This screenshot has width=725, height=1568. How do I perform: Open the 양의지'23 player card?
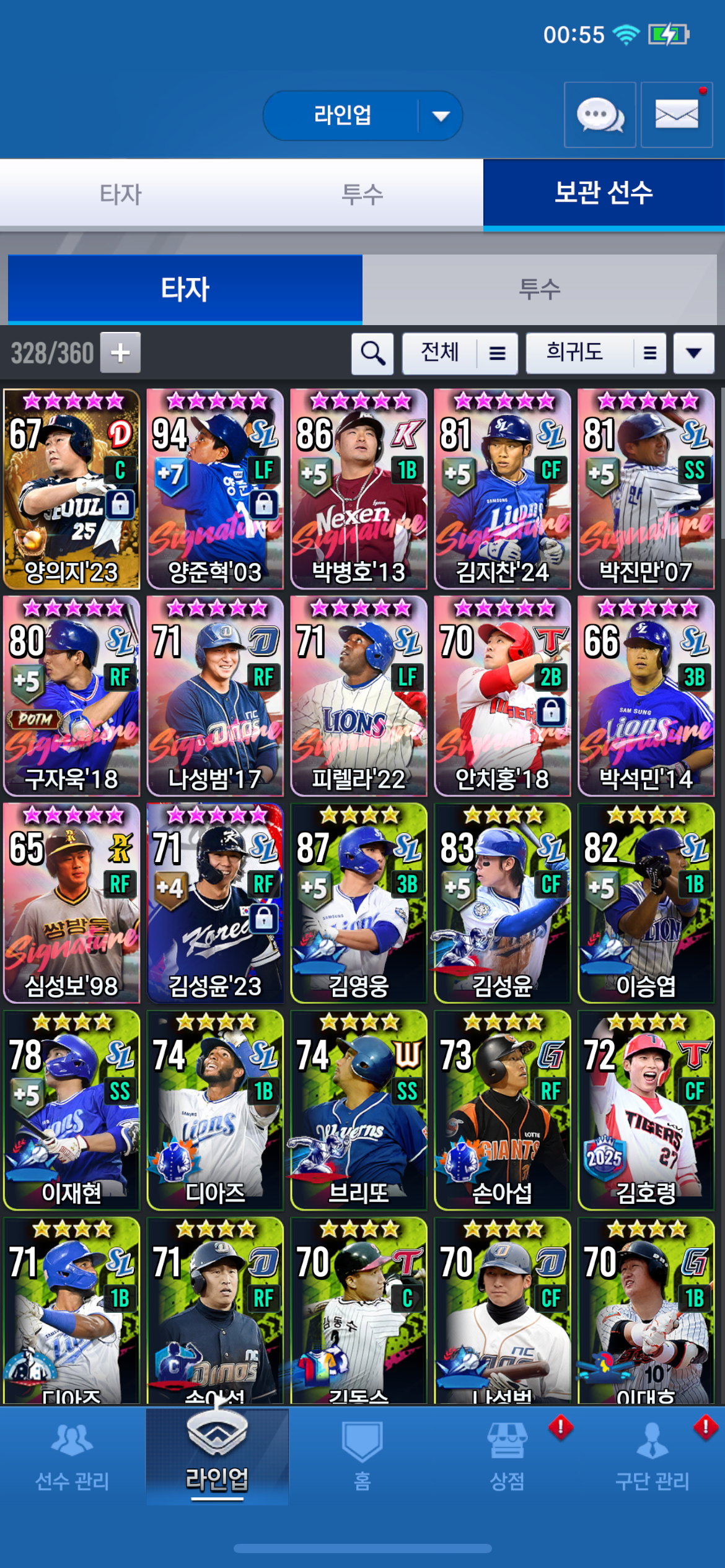click(x=72, y=489)
